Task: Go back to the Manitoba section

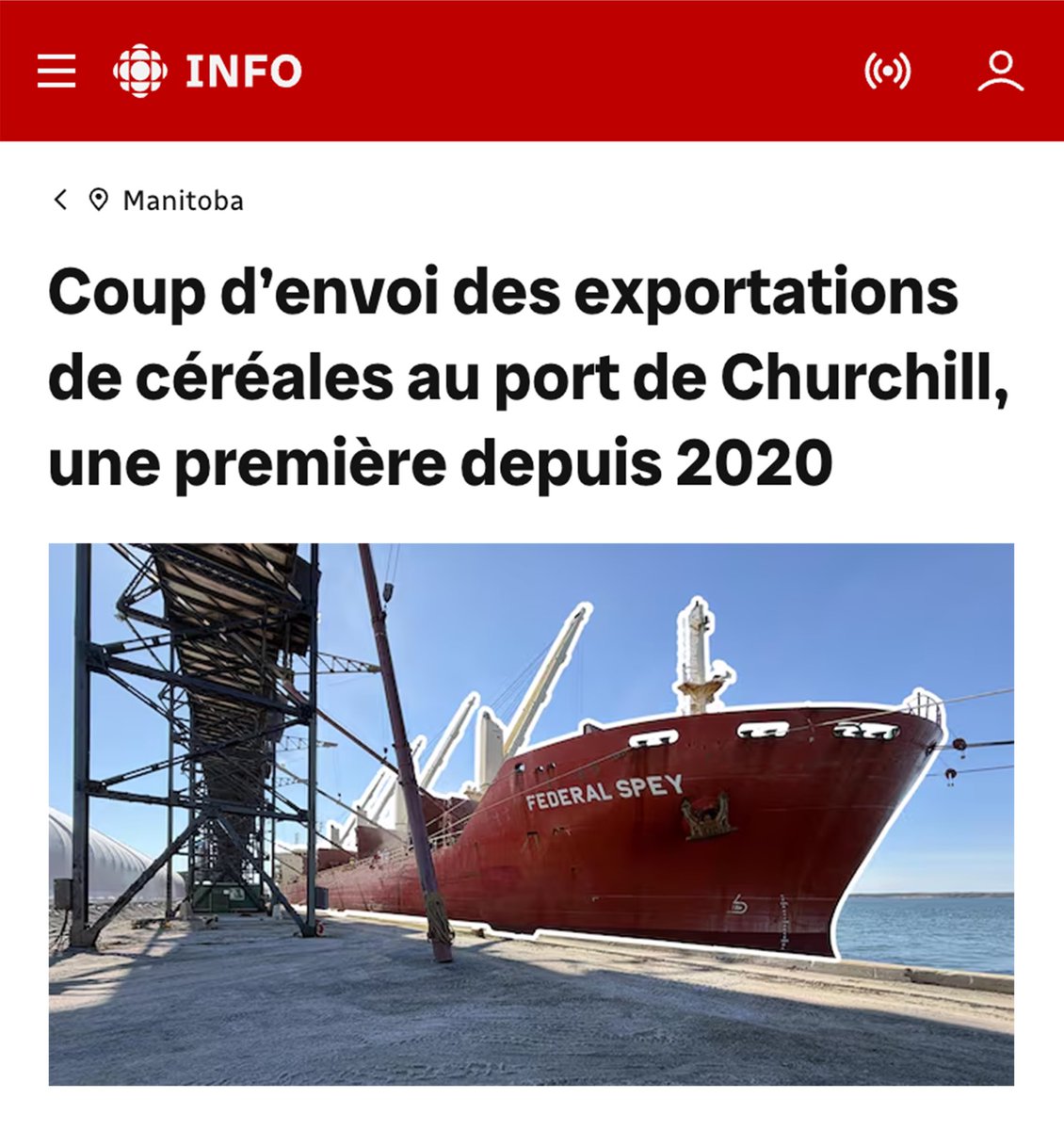Action: (x=149, y=201)
